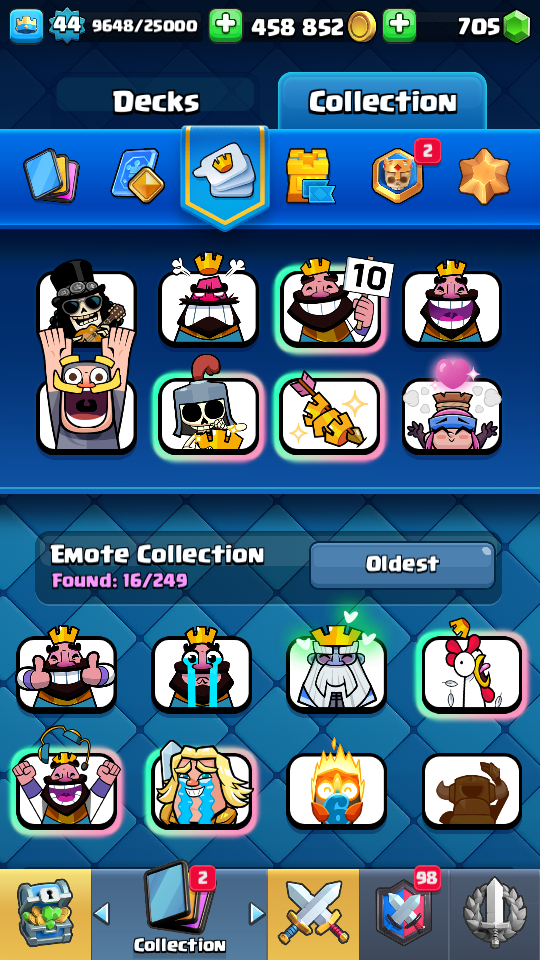
Task: Add gold with the green plus button
Action: 225,26
